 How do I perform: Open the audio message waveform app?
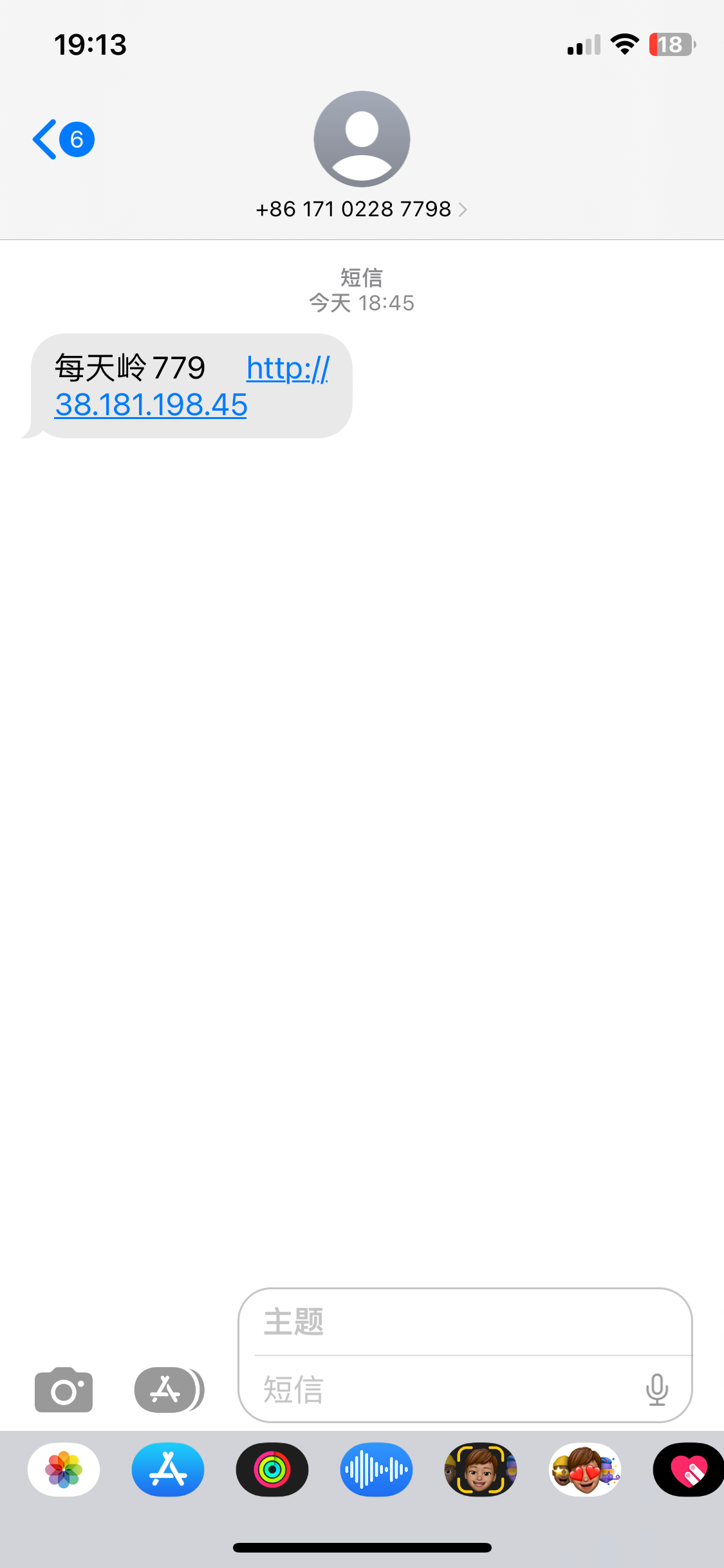376,1470
